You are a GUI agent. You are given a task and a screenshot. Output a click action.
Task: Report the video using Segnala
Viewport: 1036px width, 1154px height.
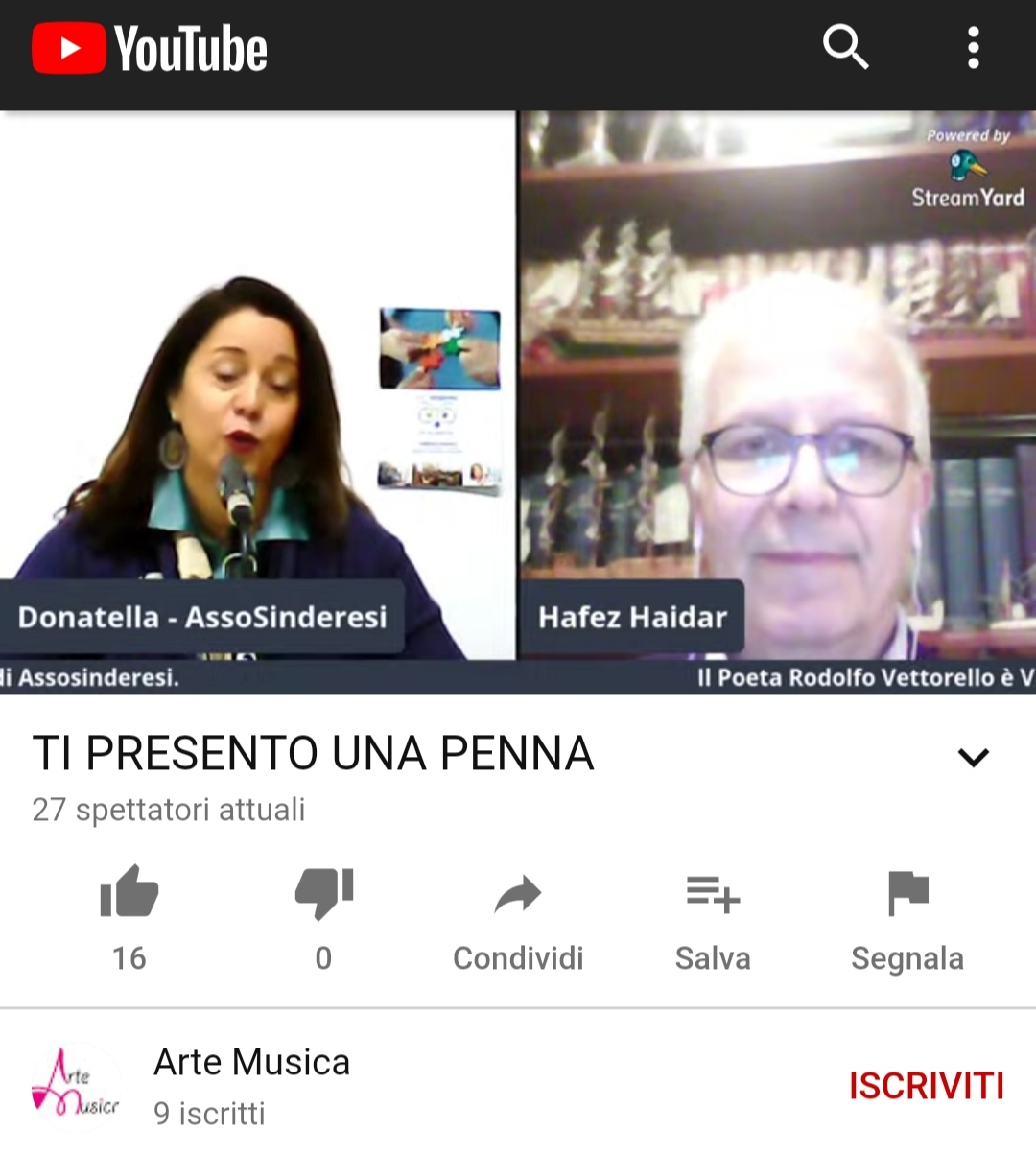(907, 916)
